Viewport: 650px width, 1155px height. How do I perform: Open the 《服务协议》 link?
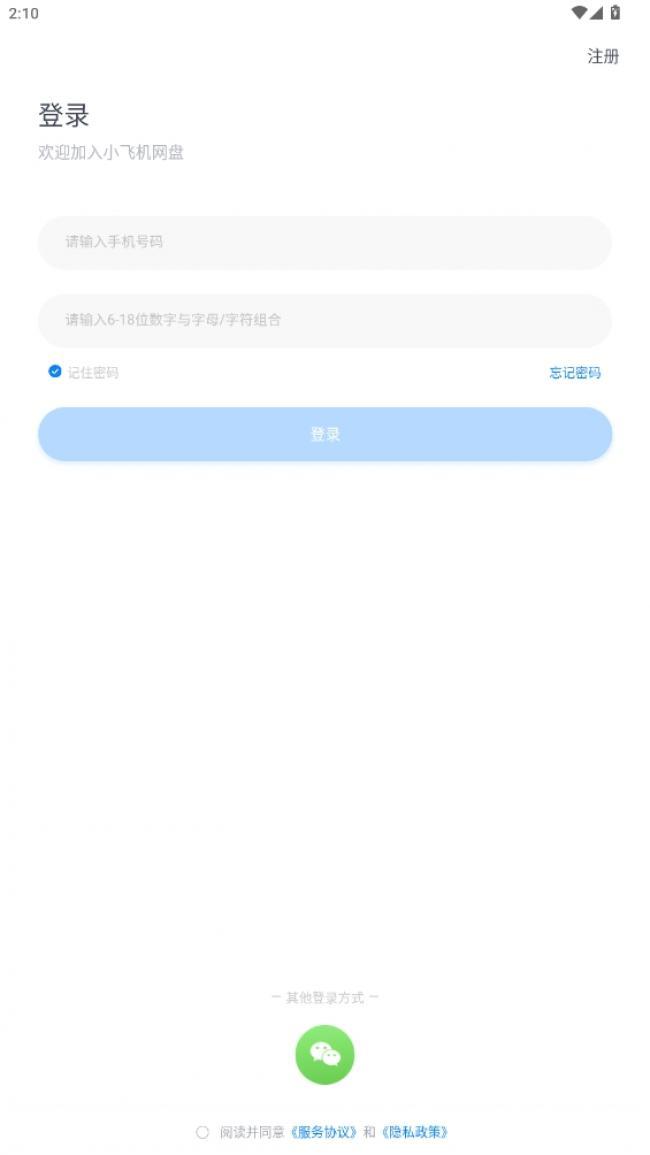click(x=324, y=1132)
